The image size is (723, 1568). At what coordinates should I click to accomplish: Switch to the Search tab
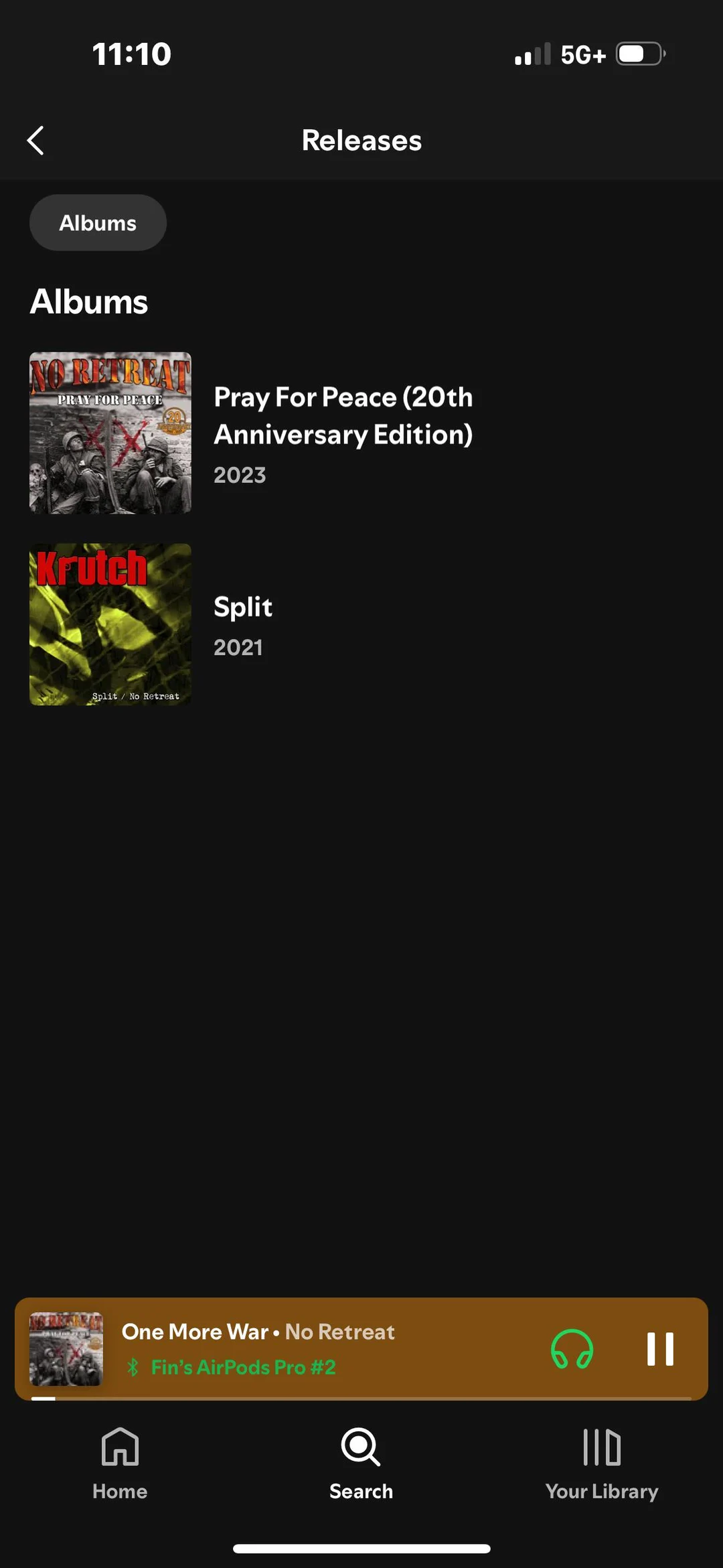point(361,1464)
